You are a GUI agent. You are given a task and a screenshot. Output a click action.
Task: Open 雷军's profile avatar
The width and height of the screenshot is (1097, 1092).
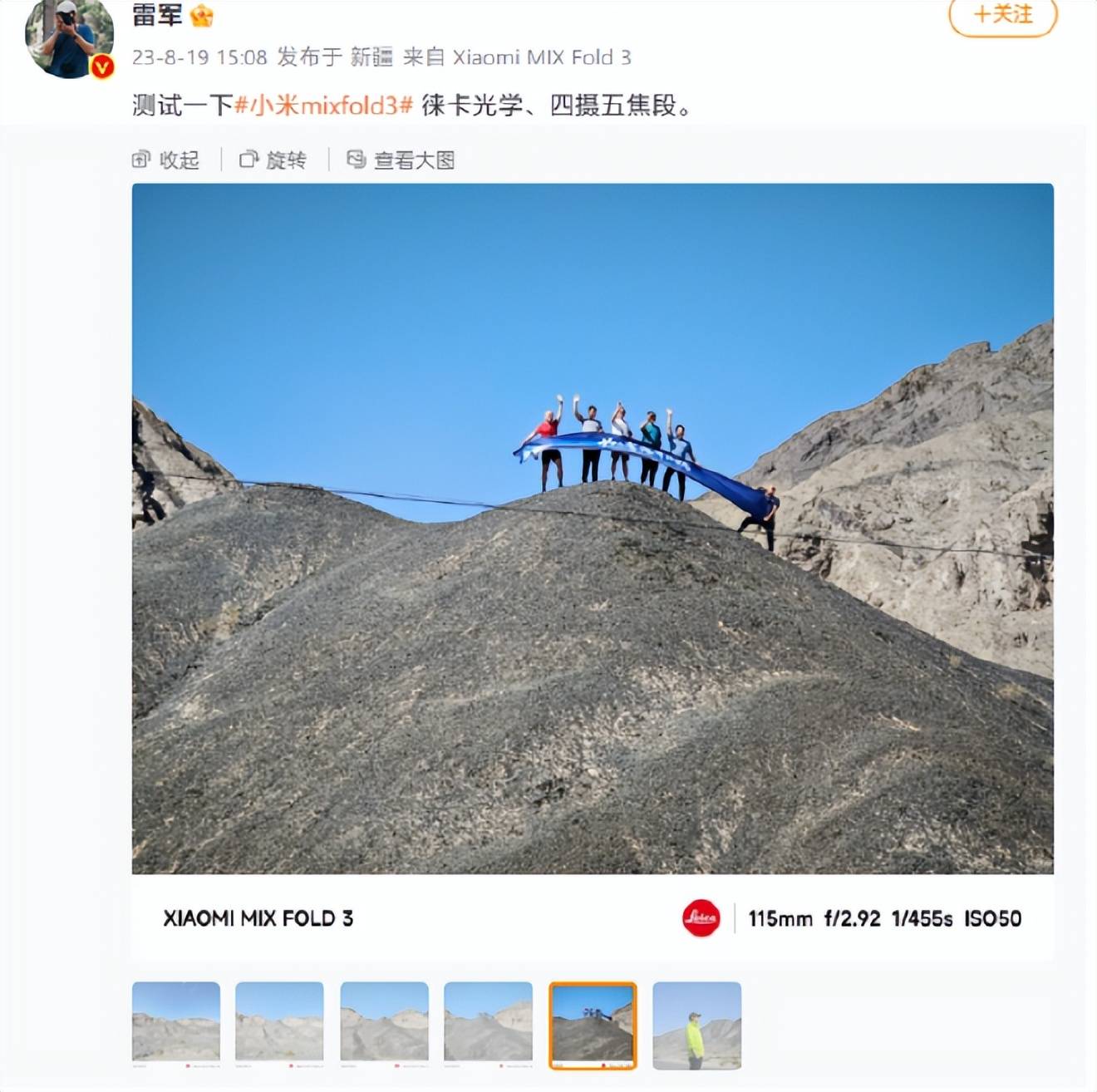click(x=69, y=37)
